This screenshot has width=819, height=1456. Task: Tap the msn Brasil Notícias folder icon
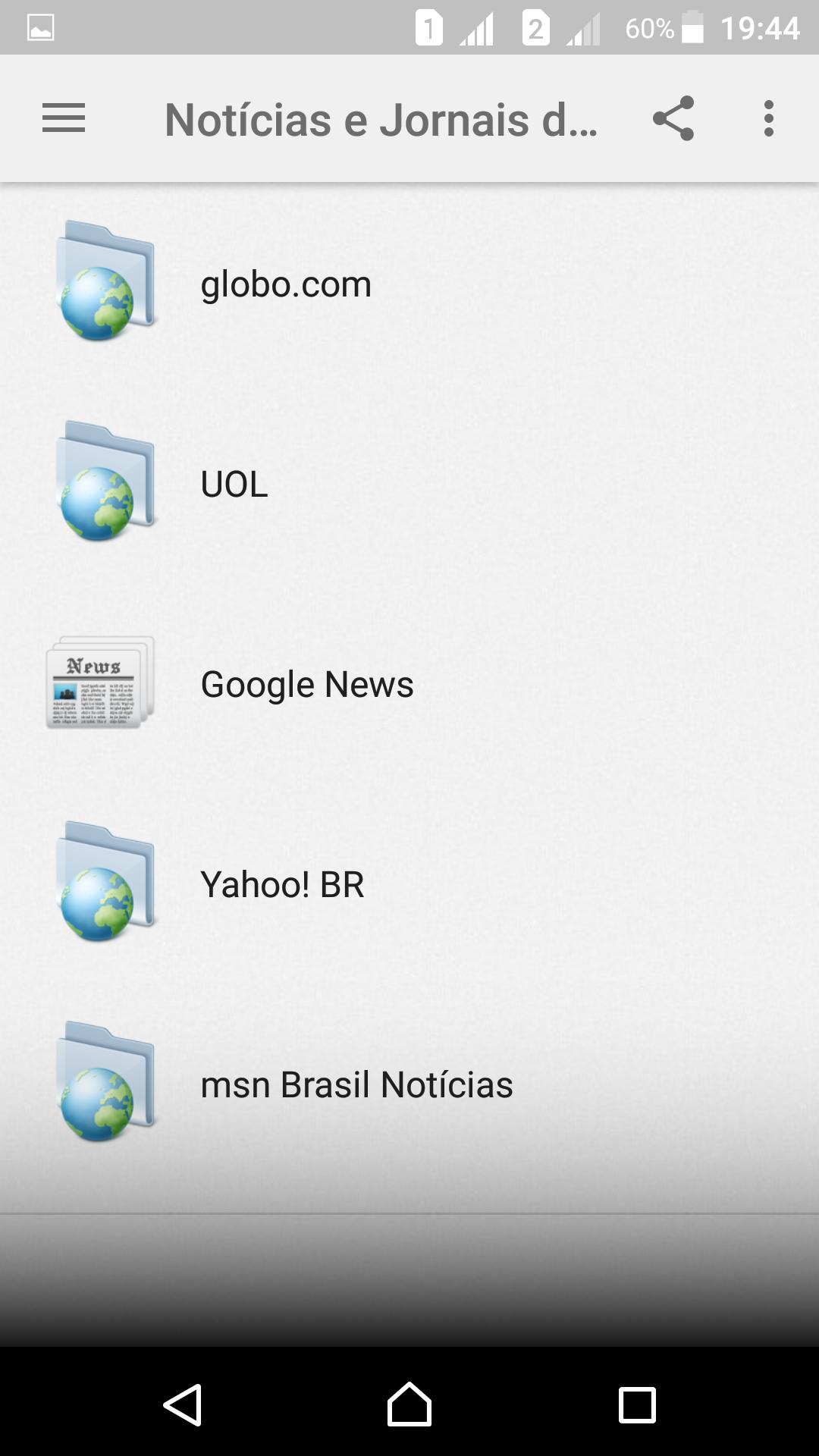click(104, 1084)
